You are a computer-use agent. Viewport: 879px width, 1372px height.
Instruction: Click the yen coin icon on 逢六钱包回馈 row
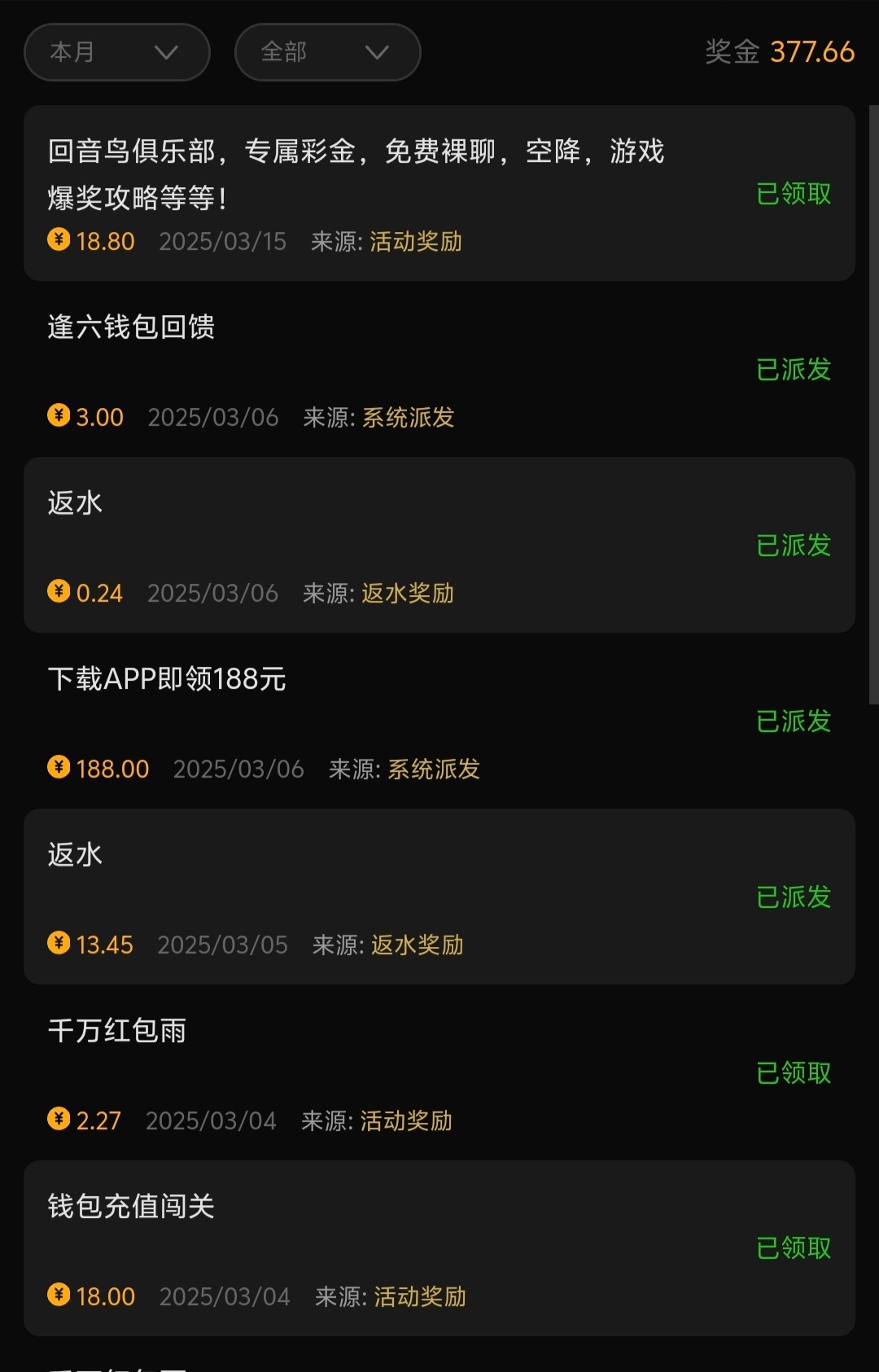[x=57, y=417]
